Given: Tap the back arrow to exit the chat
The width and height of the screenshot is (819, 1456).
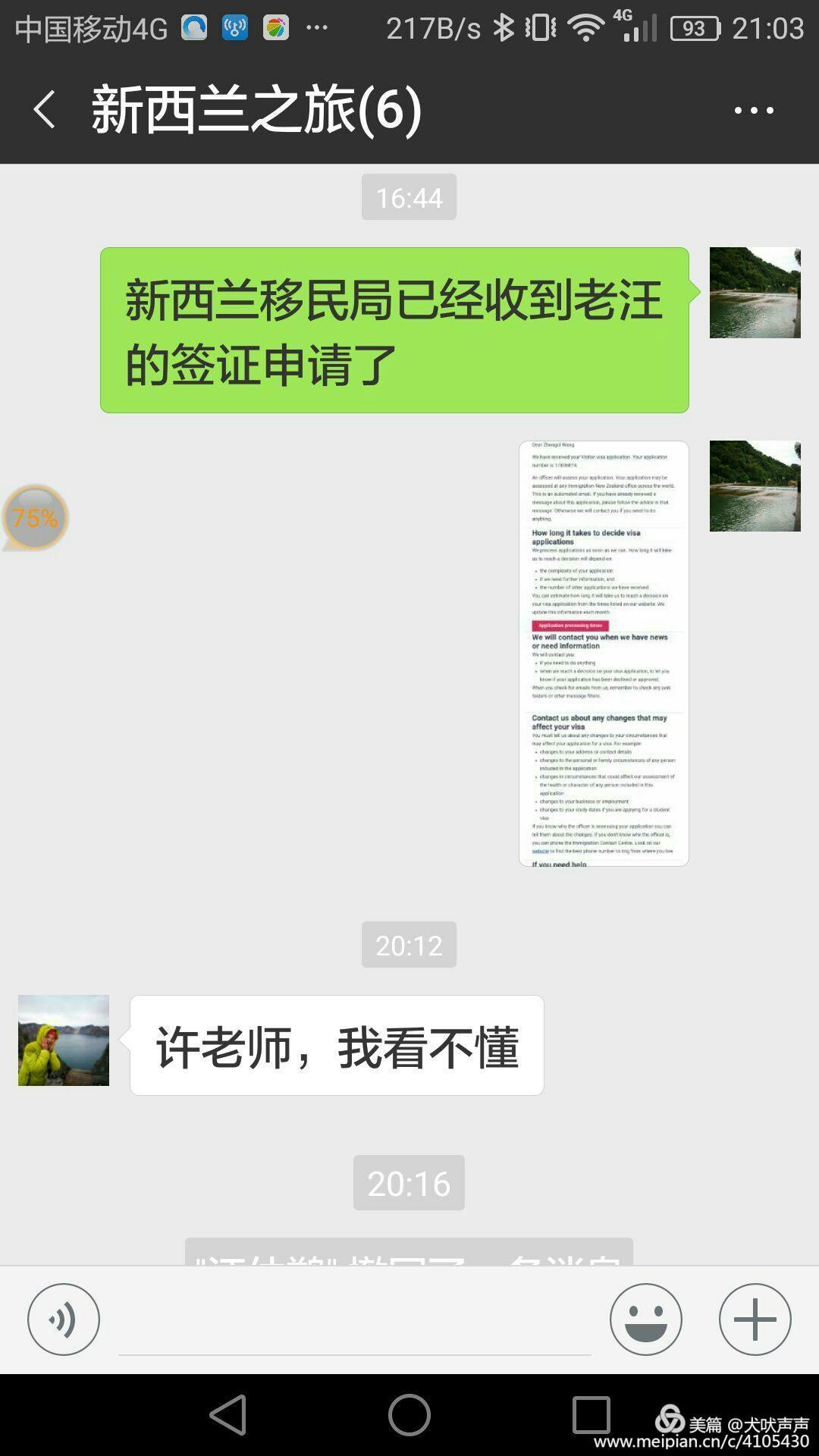Looking at the screenshot, I should coord(43,108).
